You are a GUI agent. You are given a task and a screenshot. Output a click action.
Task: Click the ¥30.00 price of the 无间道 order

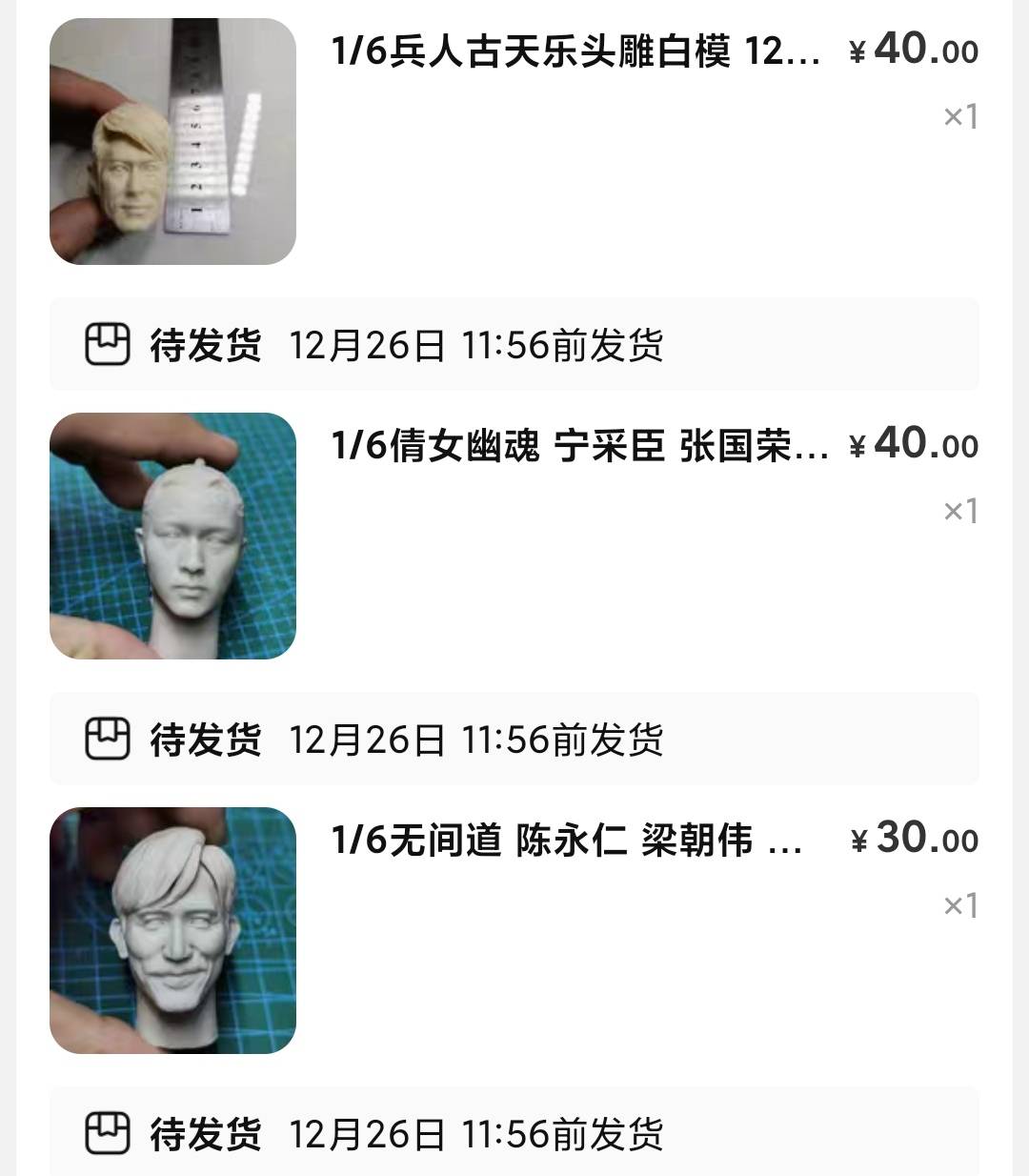[x=915, y=840]
